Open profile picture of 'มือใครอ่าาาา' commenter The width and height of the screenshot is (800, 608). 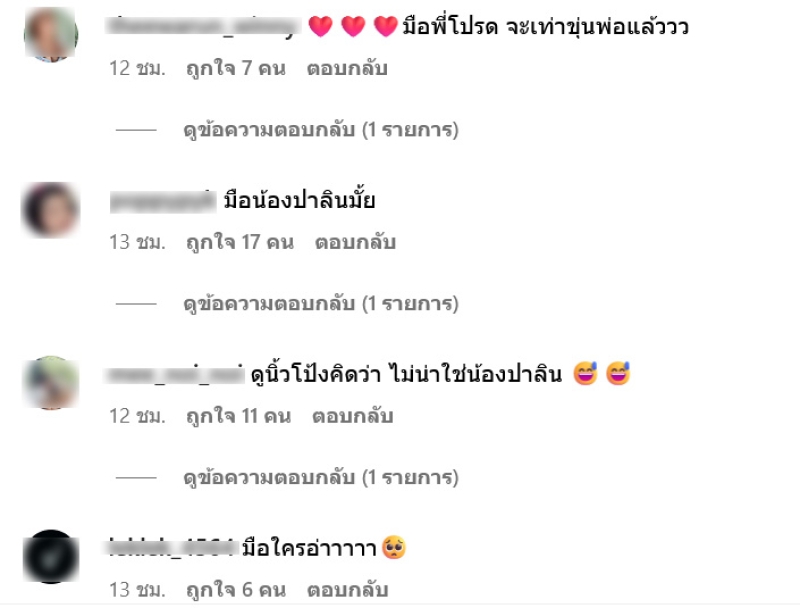(50, 556)
